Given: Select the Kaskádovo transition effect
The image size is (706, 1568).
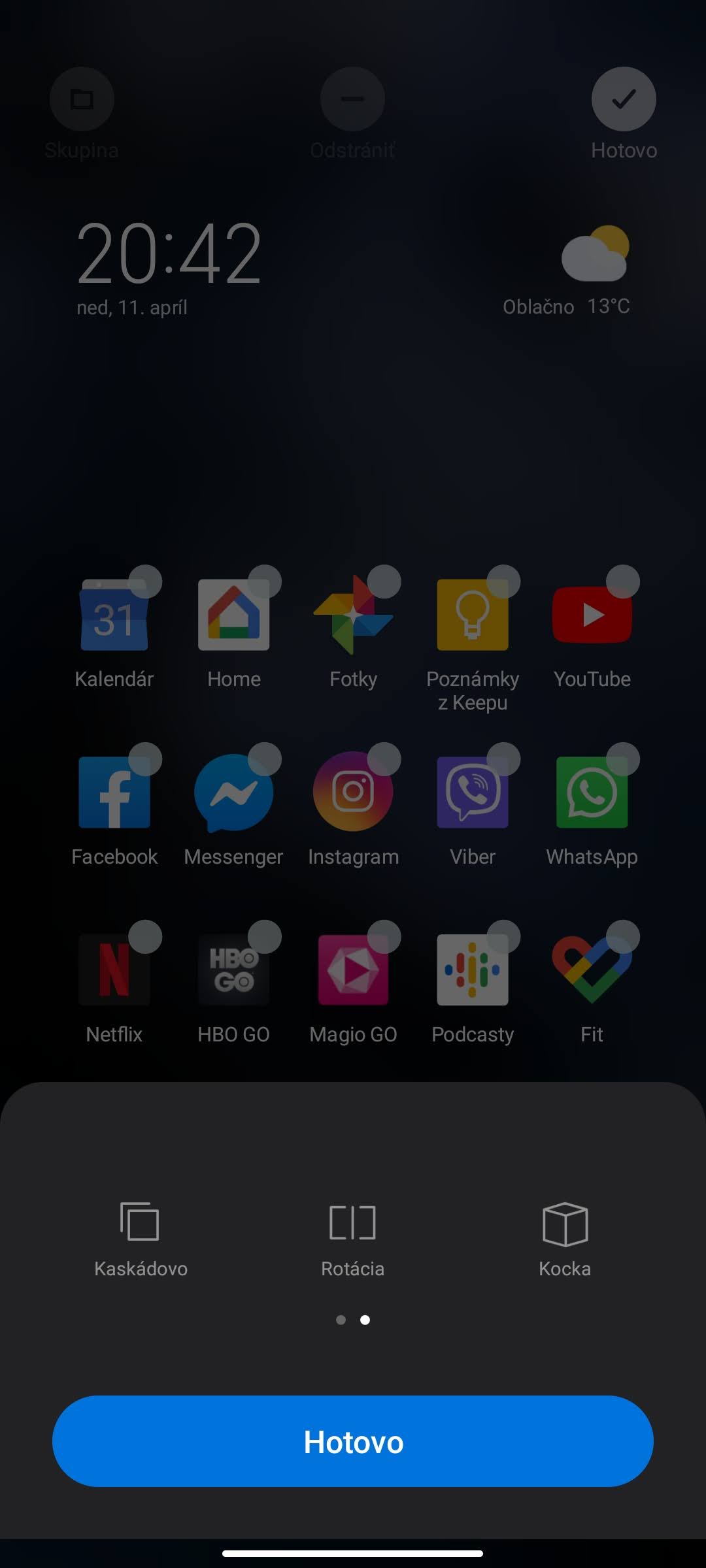Looking at the screenshot, I should 139,1237.
